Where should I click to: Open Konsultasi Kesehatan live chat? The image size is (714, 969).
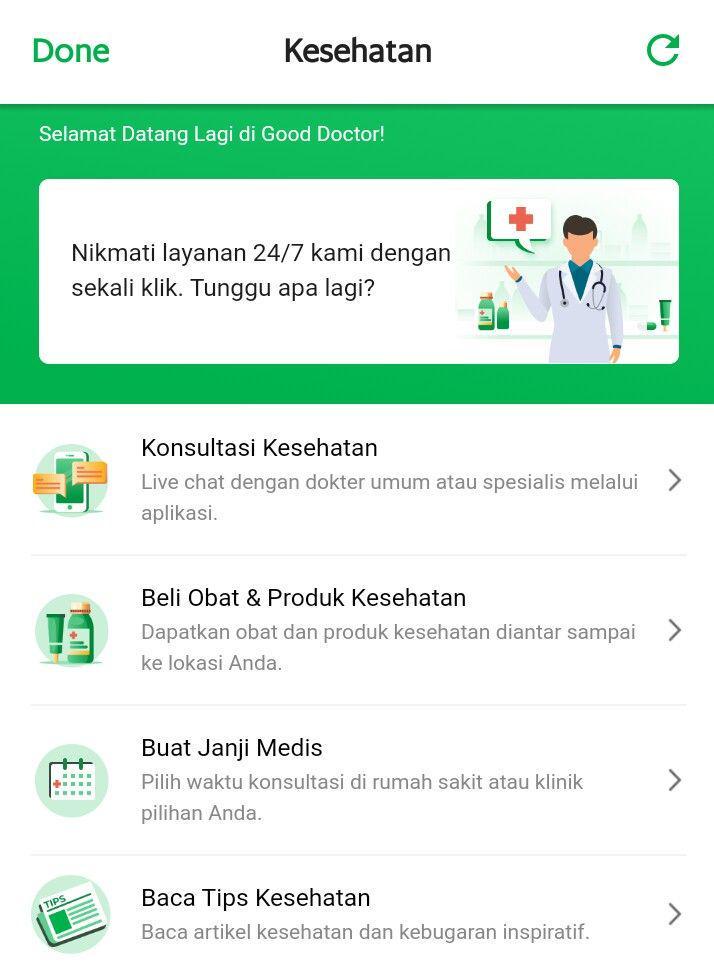[358, 480]
